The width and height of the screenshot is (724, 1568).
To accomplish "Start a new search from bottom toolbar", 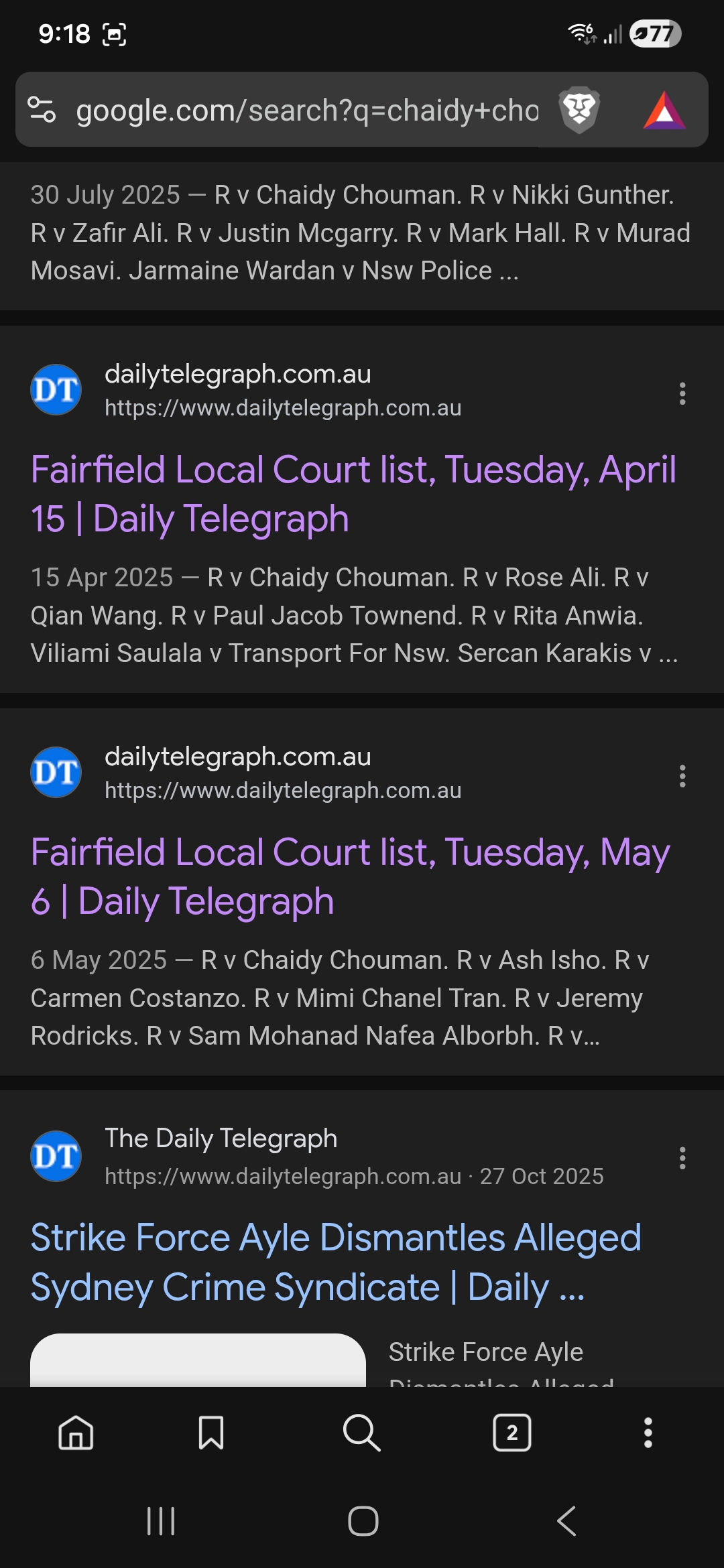I will tap(361, 1433).
